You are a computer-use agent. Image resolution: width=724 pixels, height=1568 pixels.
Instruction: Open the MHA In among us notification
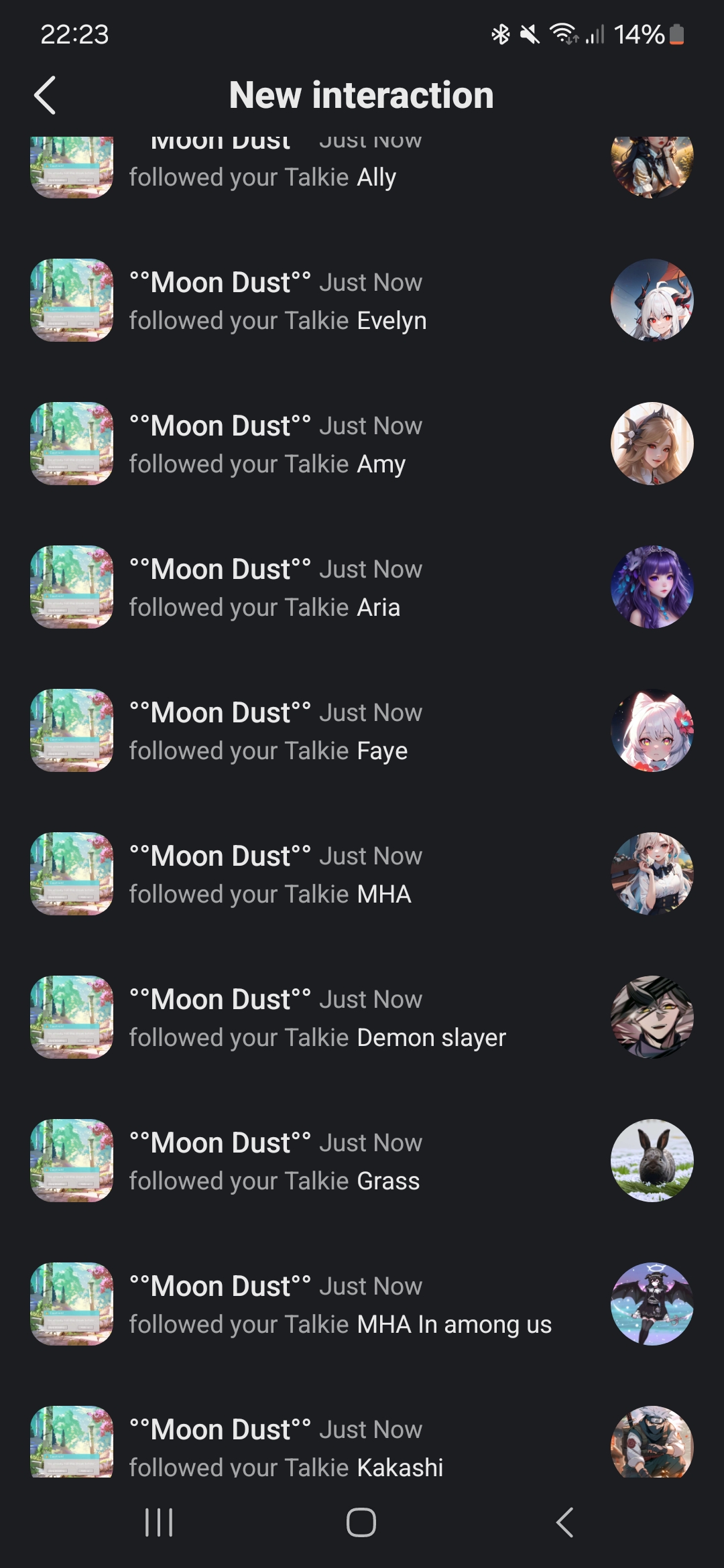tap(340, 1305)
